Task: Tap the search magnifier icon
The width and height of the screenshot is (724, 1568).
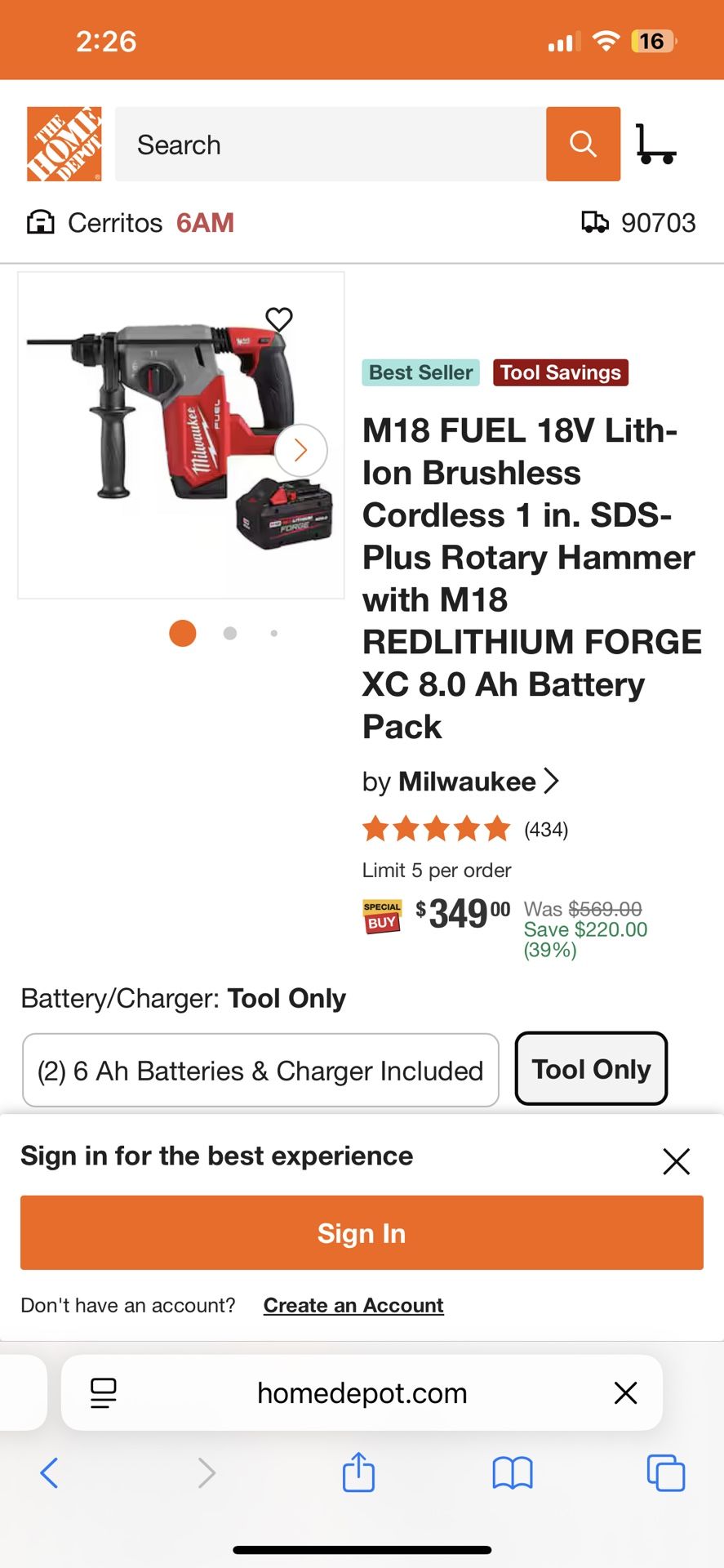Action: point(583,144)
